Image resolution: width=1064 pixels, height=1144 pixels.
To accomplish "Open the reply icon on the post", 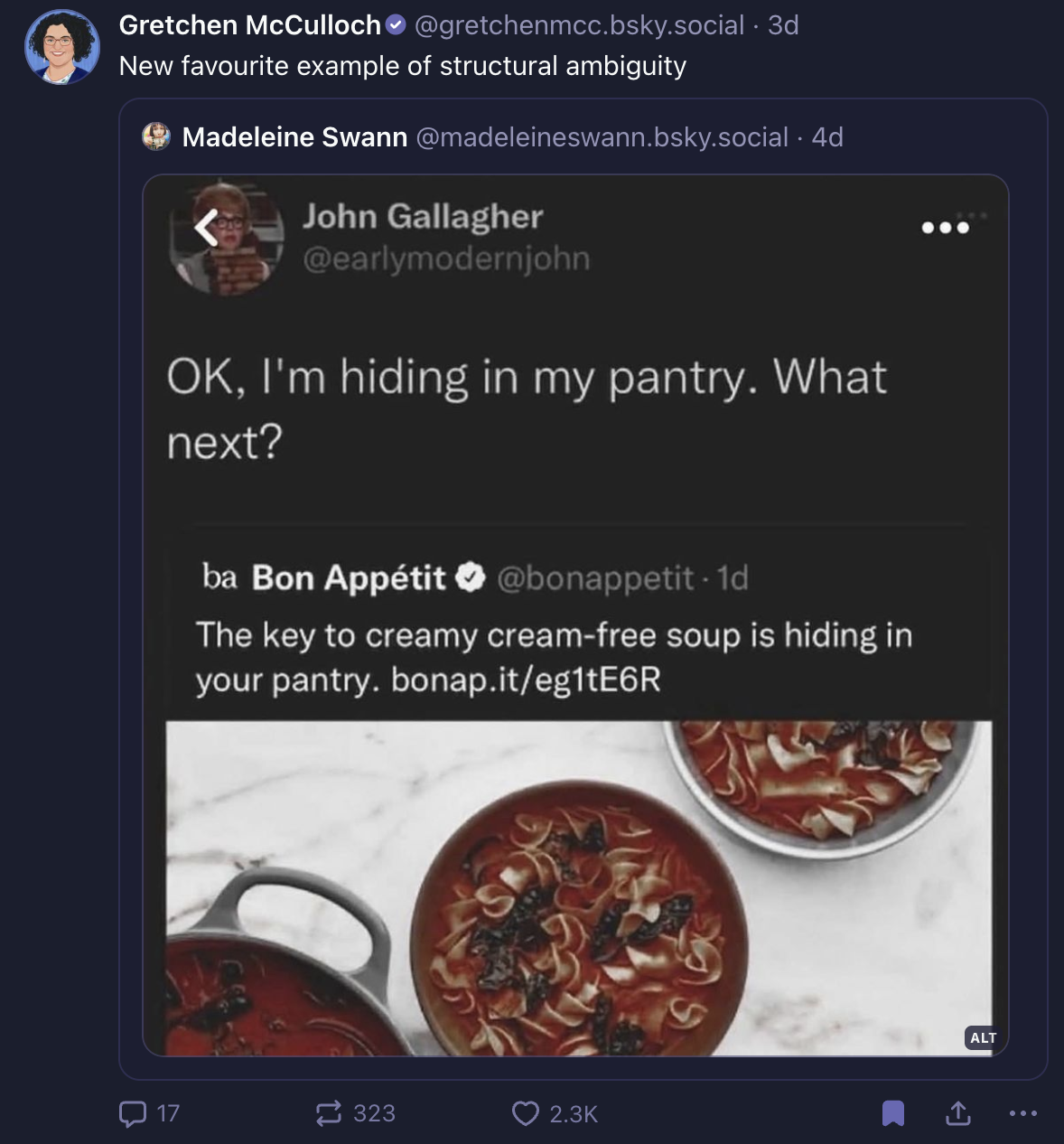I will [x=134, y=1114].
